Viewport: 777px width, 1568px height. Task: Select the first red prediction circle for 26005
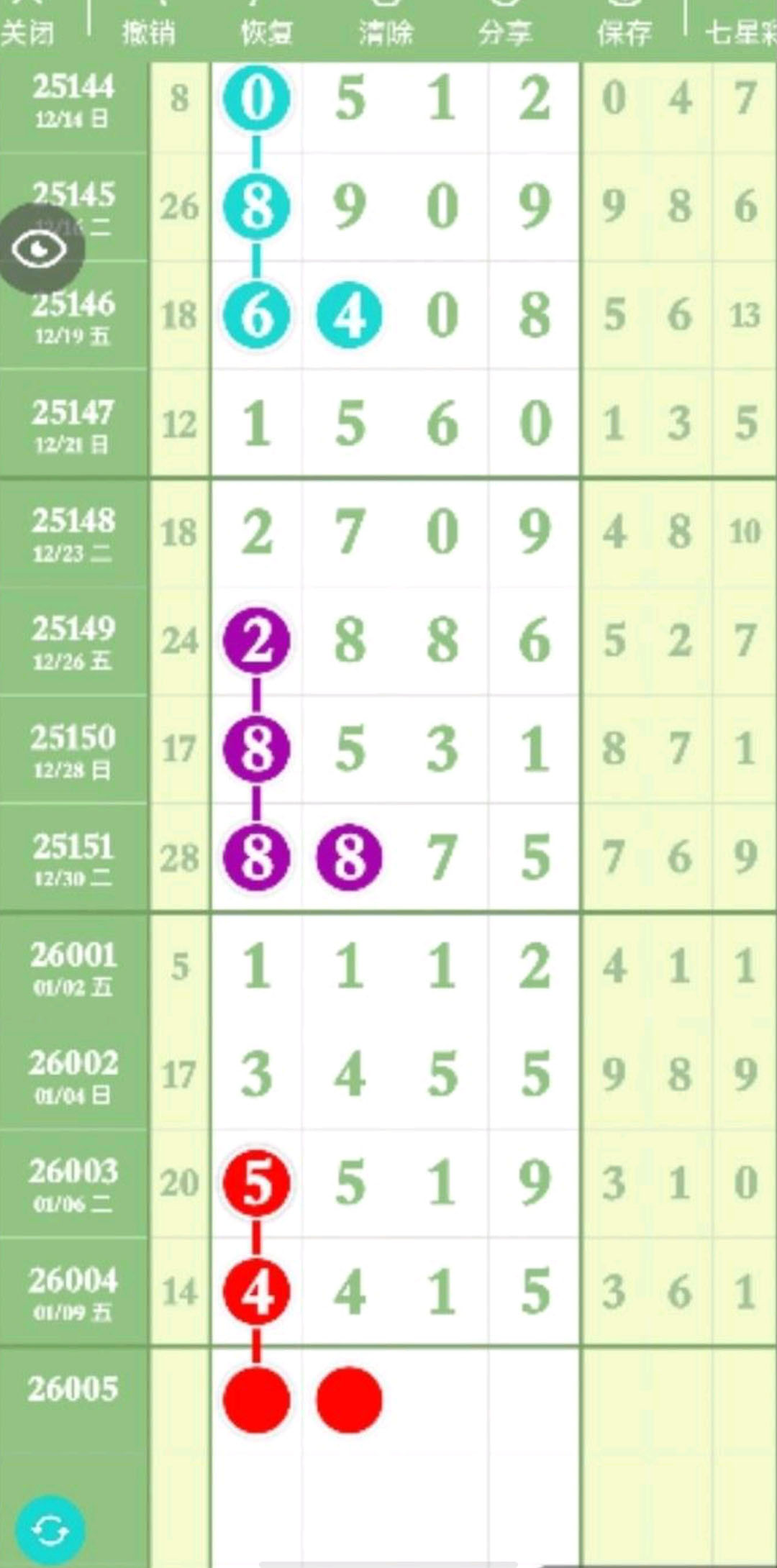point(257,1400)
